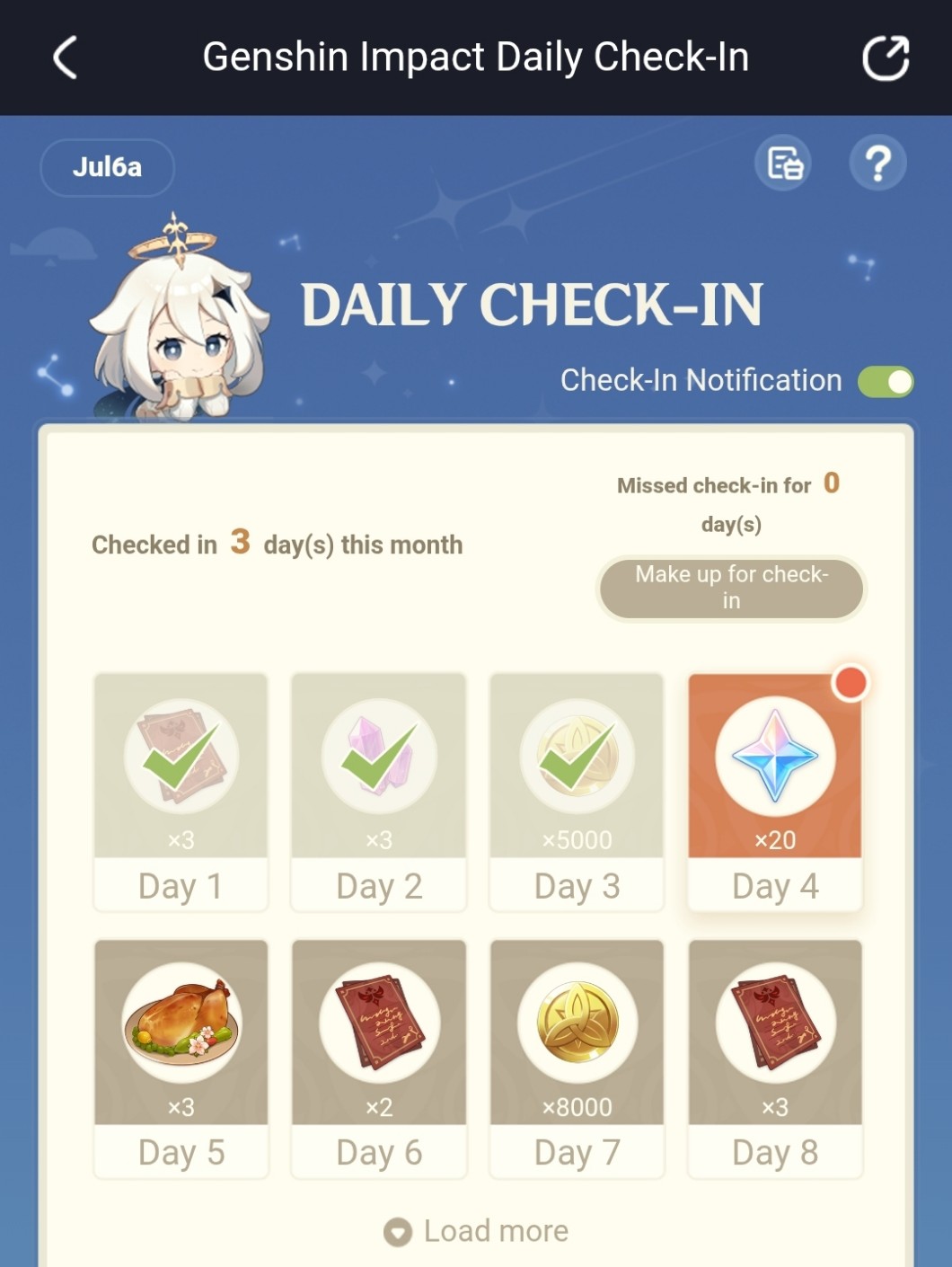View the Day 6 reward tile
The height and width of the screenshot is (1267, 952).
pyautogui.click(x=379, y=1058)
